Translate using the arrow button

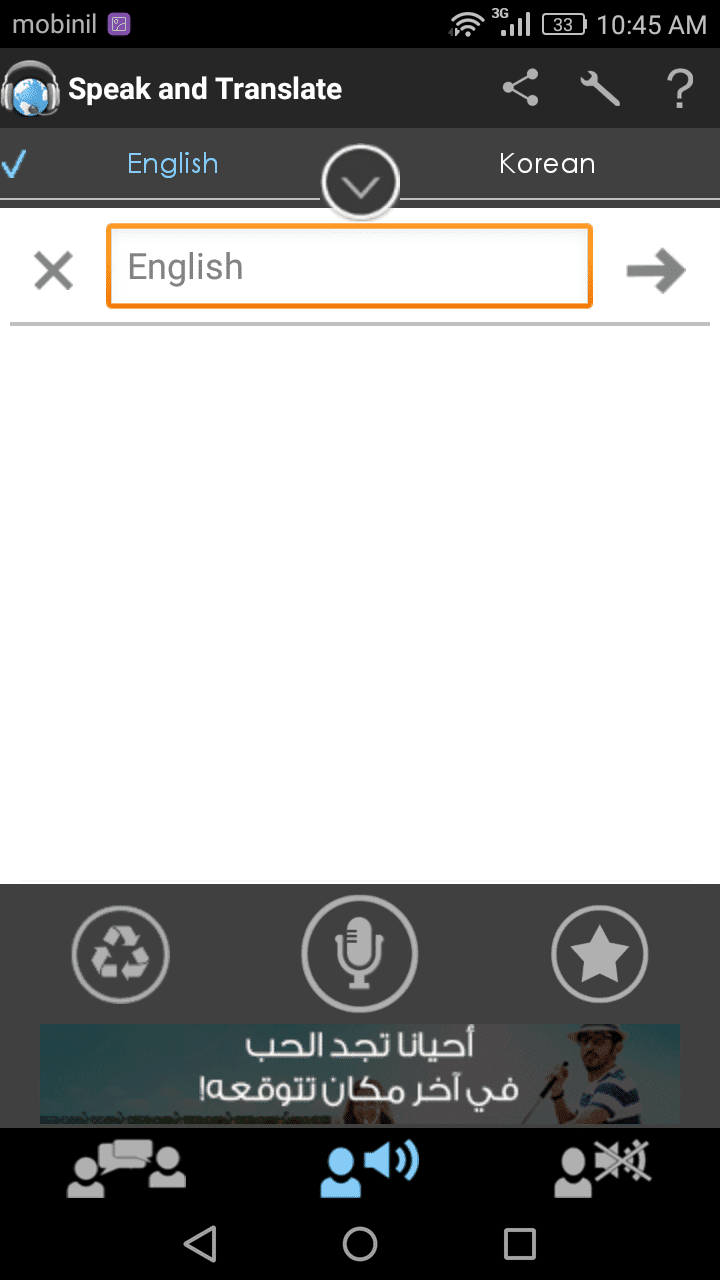click(x=656, y=270)
